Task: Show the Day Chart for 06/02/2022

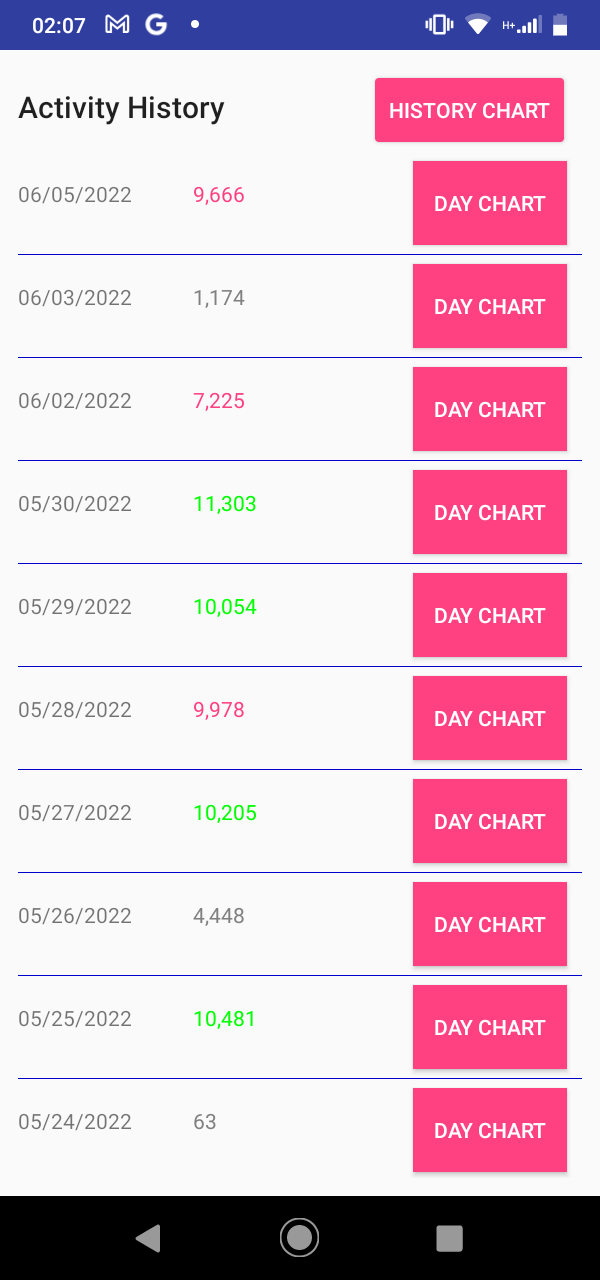Action: [490, 409]
